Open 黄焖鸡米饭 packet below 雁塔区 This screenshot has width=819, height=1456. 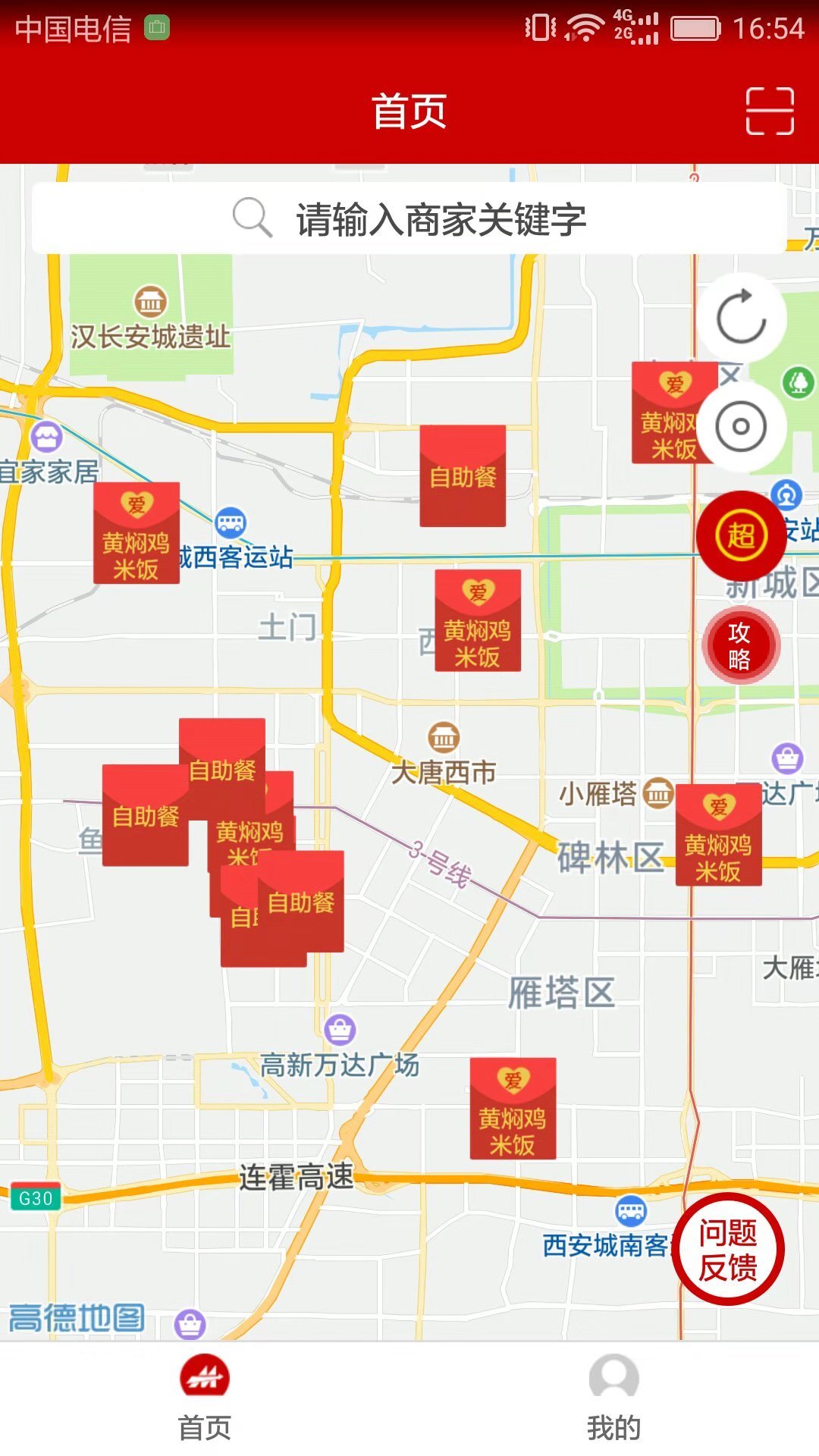(x=513, y=1108)
